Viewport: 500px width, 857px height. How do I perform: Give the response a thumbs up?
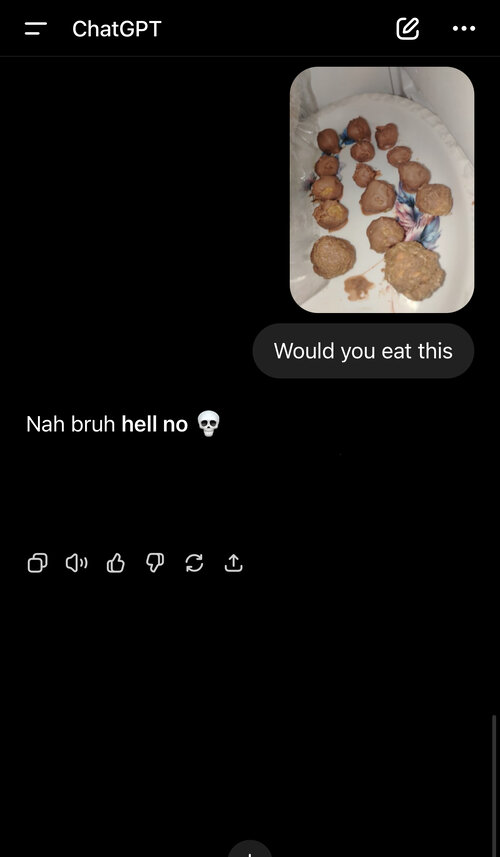point(115,562)
